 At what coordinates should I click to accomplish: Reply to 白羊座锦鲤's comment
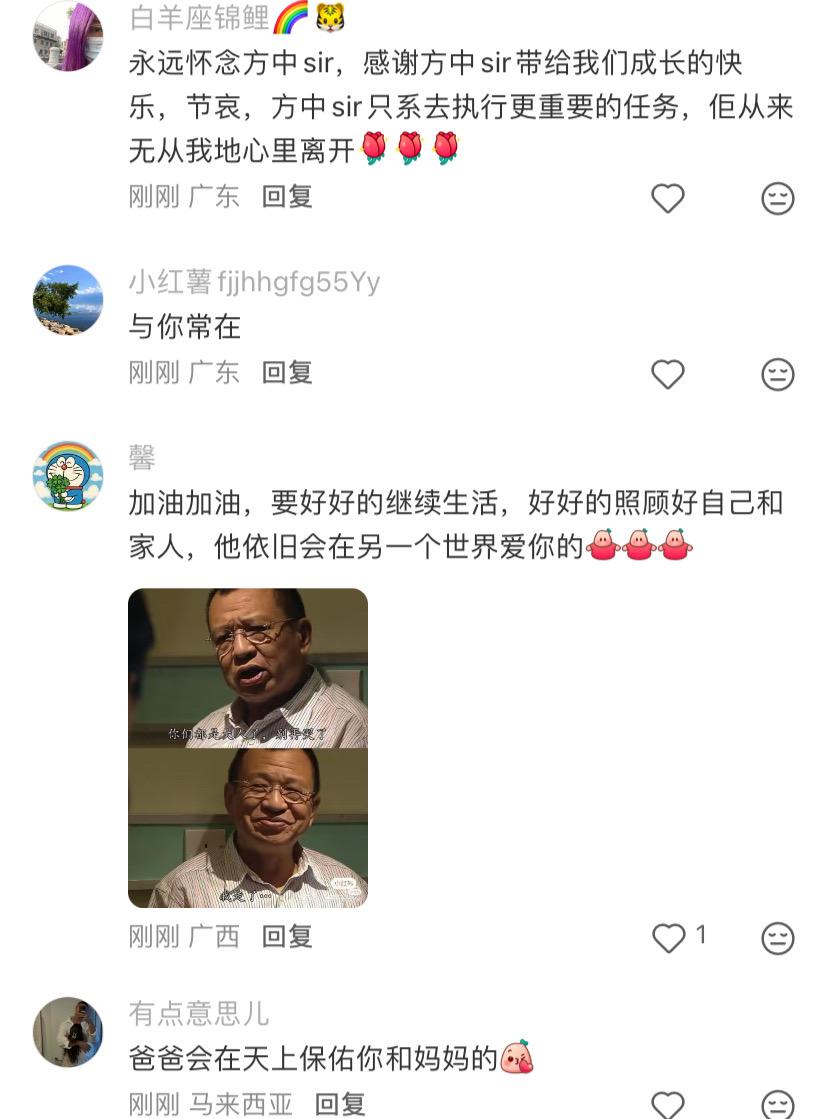287,196
